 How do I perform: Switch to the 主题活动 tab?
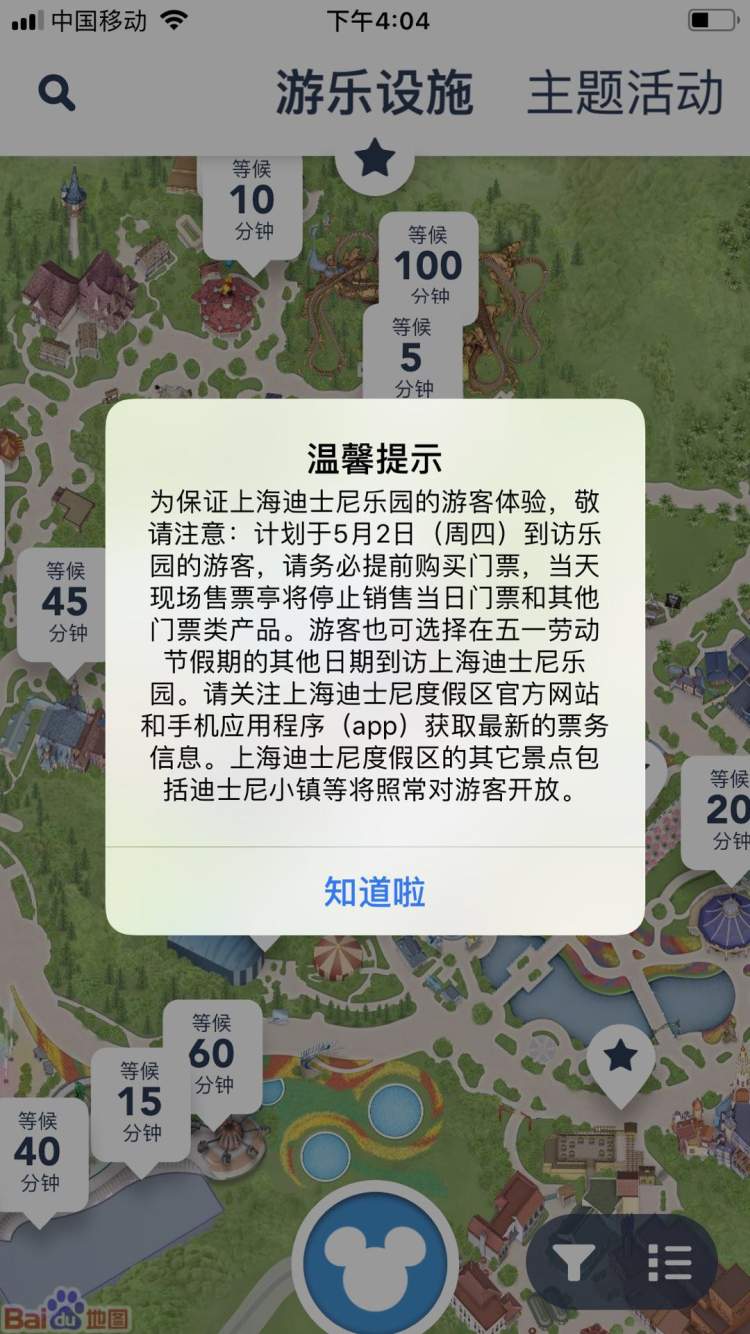(x=625, y=93)
